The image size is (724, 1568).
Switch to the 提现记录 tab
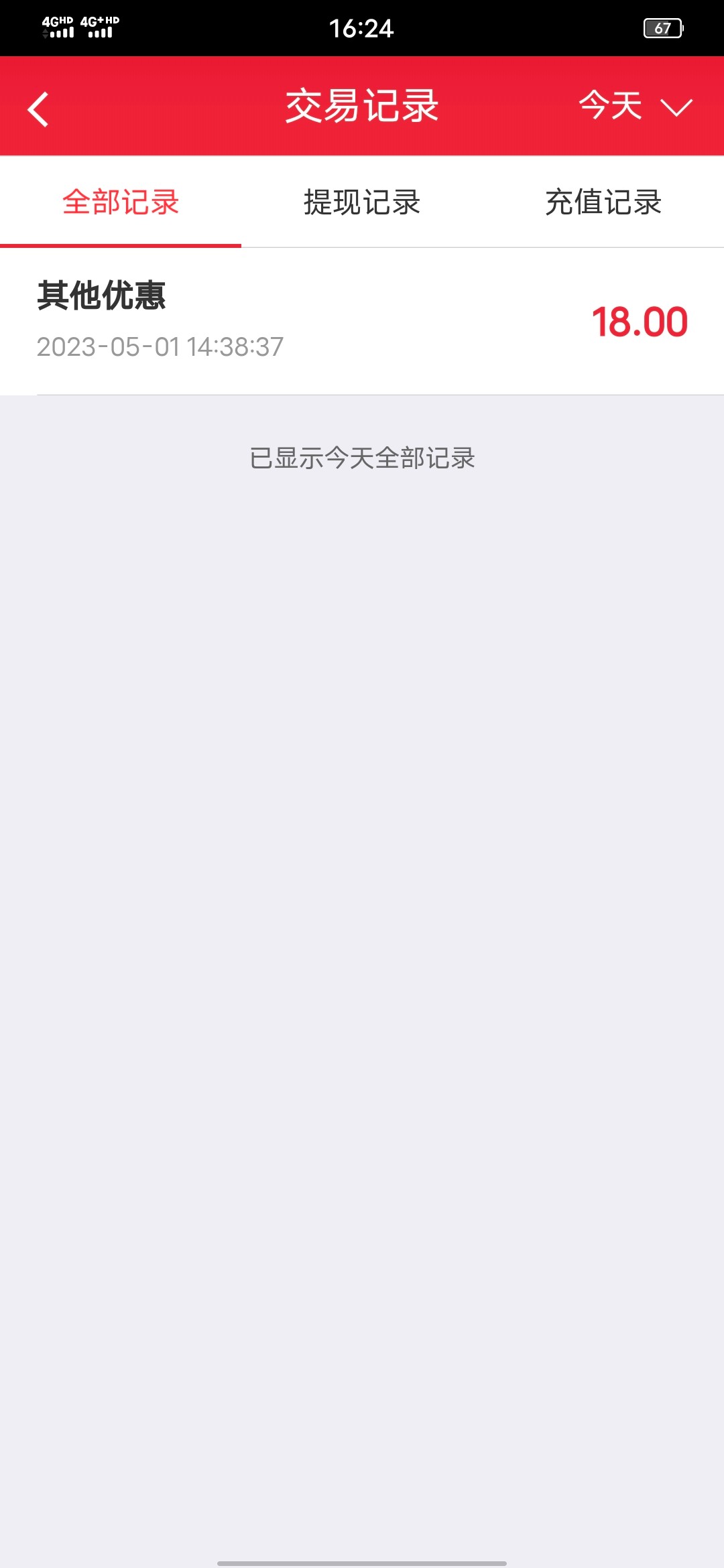[x=362, y=202]
